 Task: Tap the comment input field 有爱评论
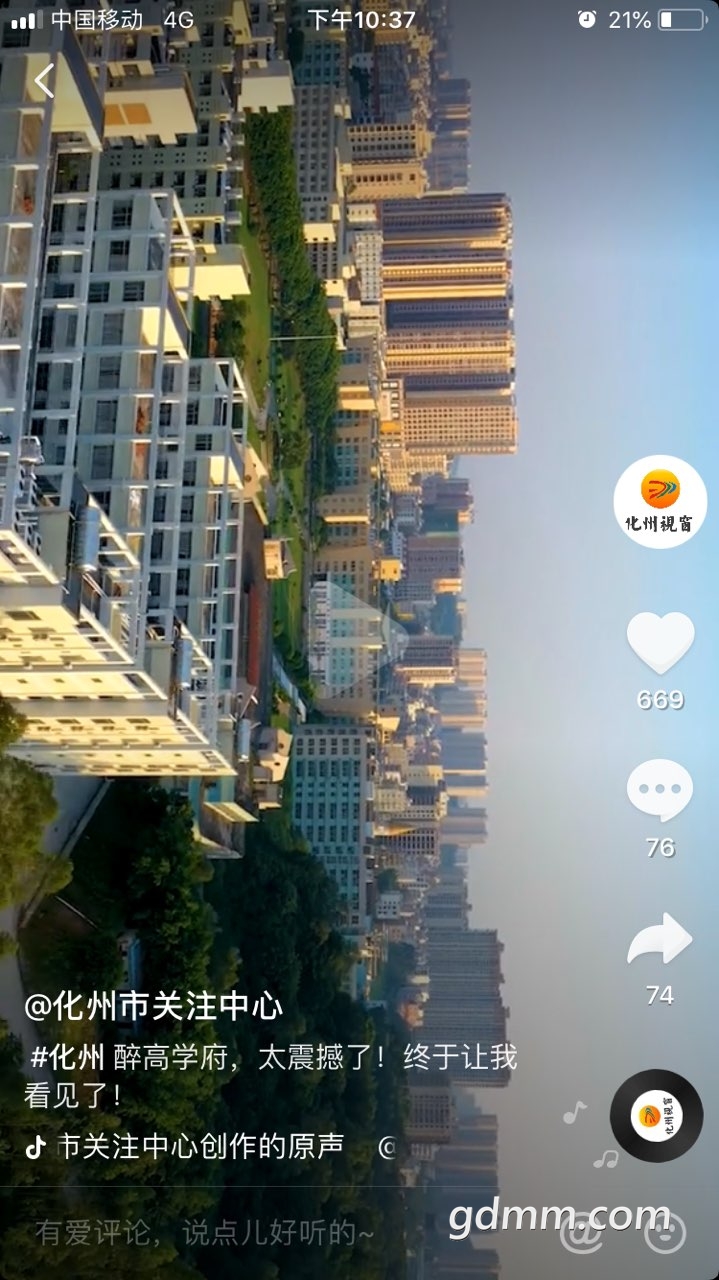point(205,1233)
